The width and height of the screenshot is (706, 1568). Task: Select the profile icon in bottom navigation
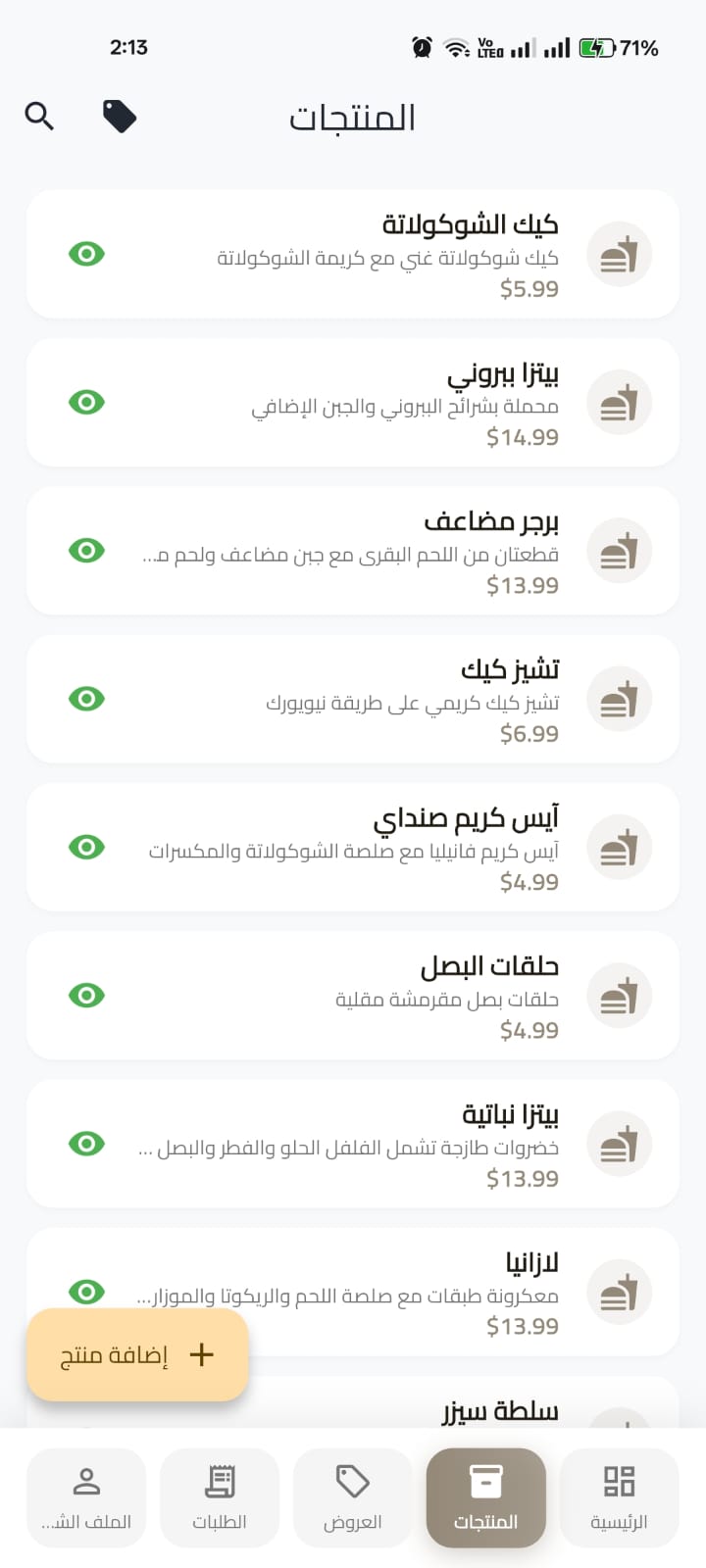(86, 1497)
